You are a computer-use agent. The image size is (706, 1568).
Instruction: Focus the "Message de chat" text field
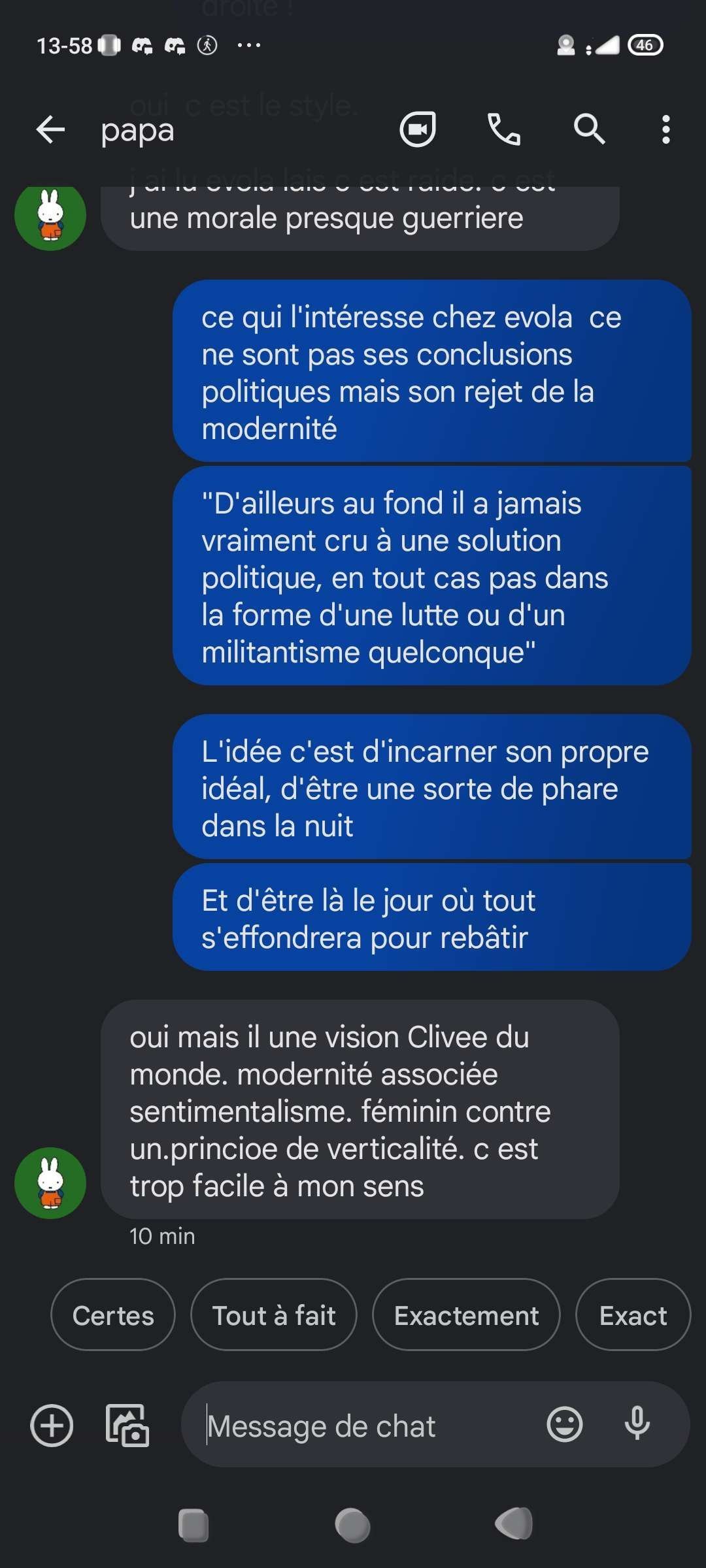(366, 1426)
